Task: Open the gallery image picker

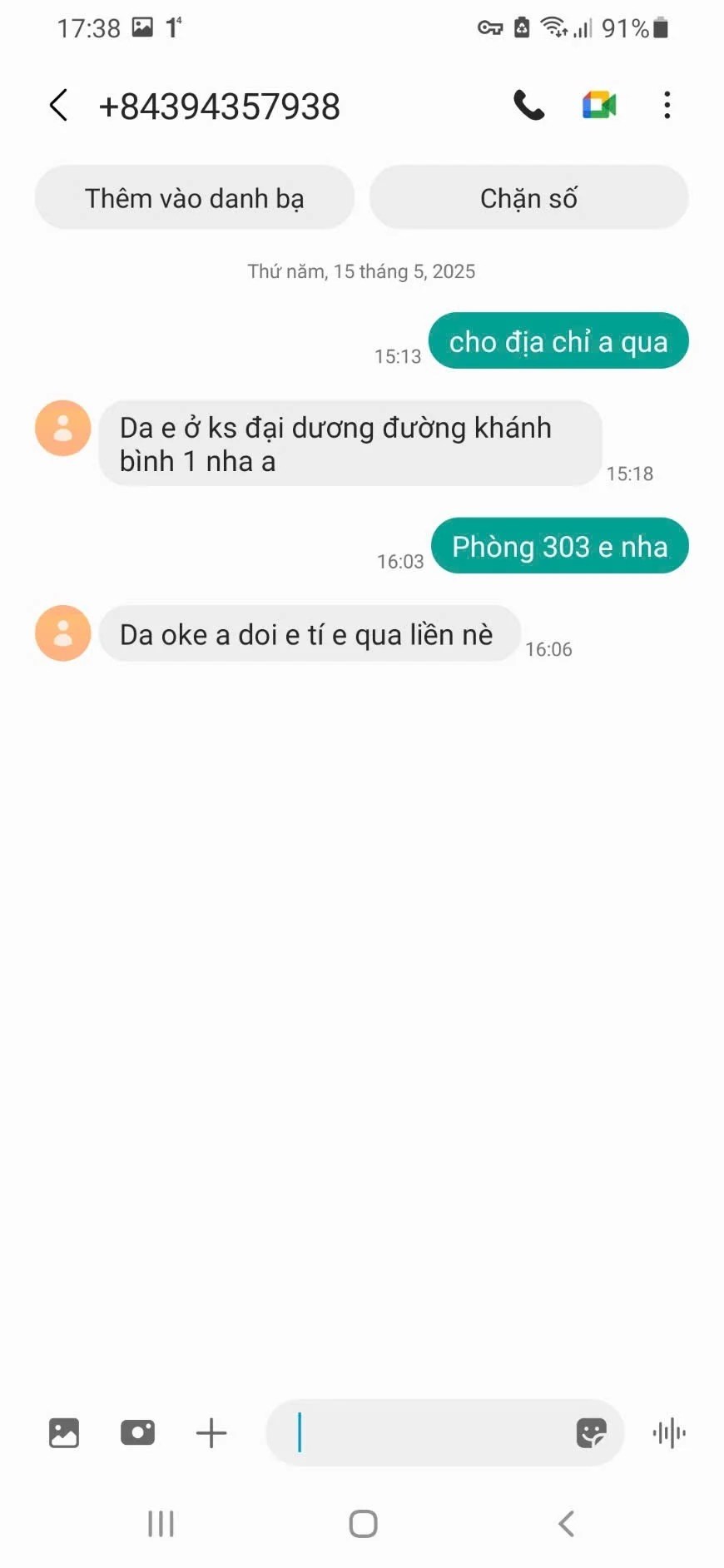Action: click(64, 1432)
